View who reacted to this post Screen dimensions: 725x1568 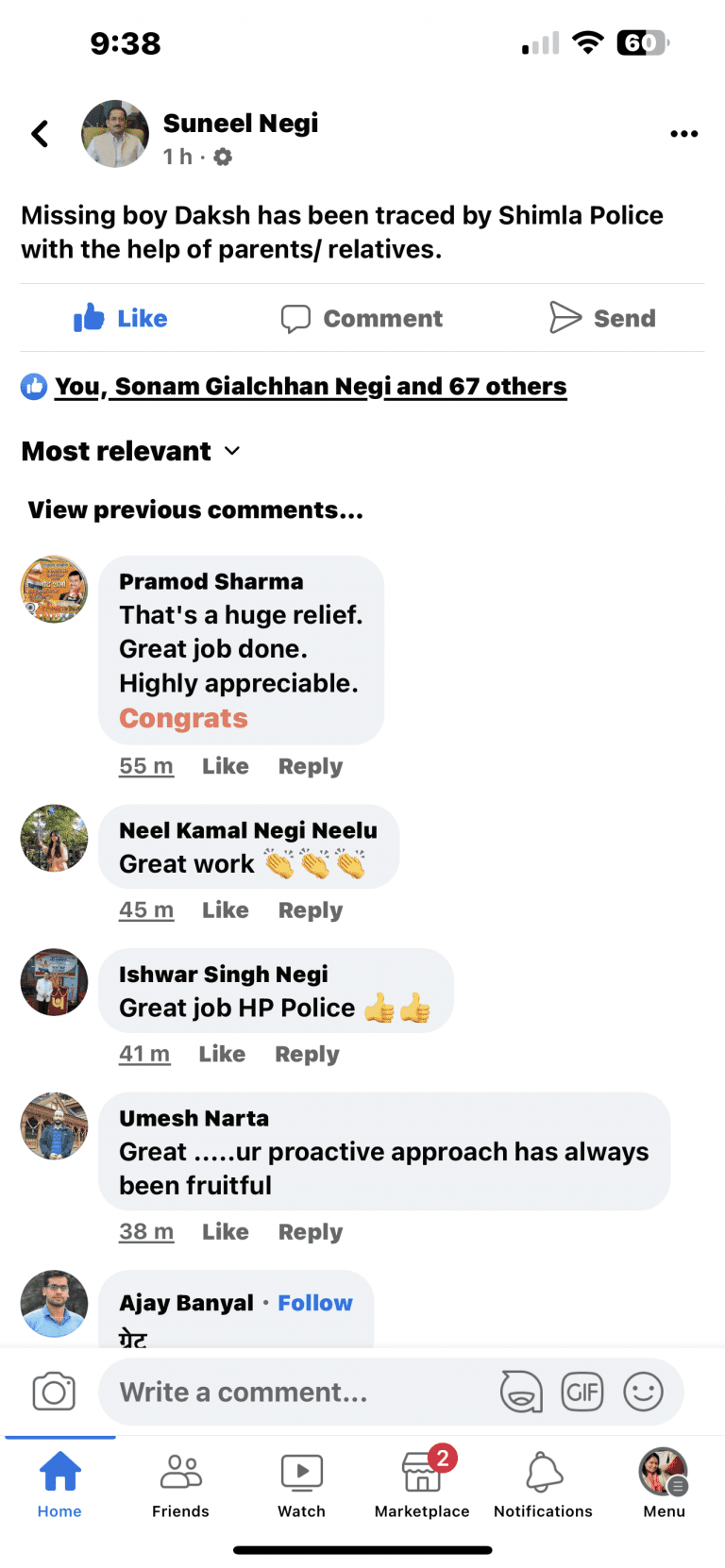[310, 387]
